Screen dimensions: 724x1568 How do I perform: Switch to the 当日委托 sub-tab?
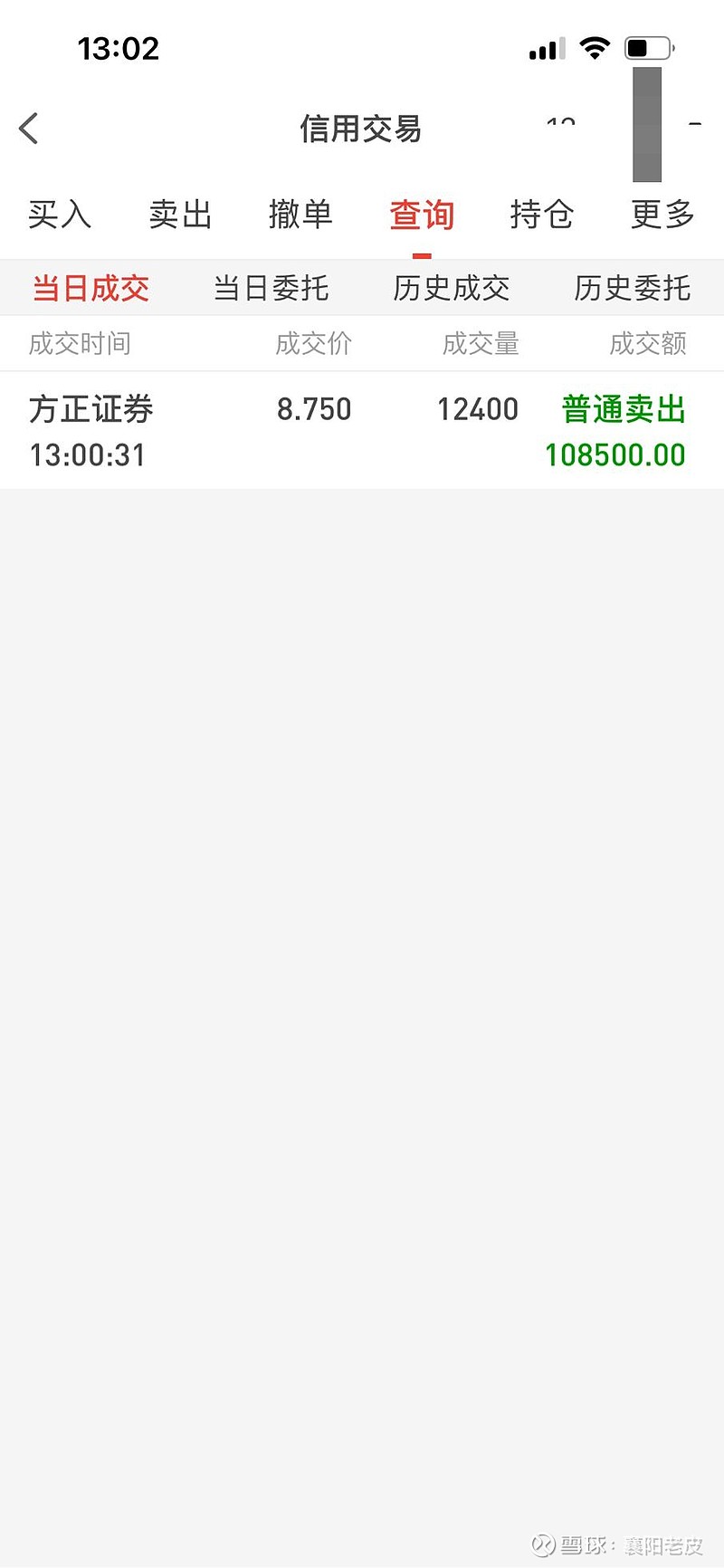271,289
